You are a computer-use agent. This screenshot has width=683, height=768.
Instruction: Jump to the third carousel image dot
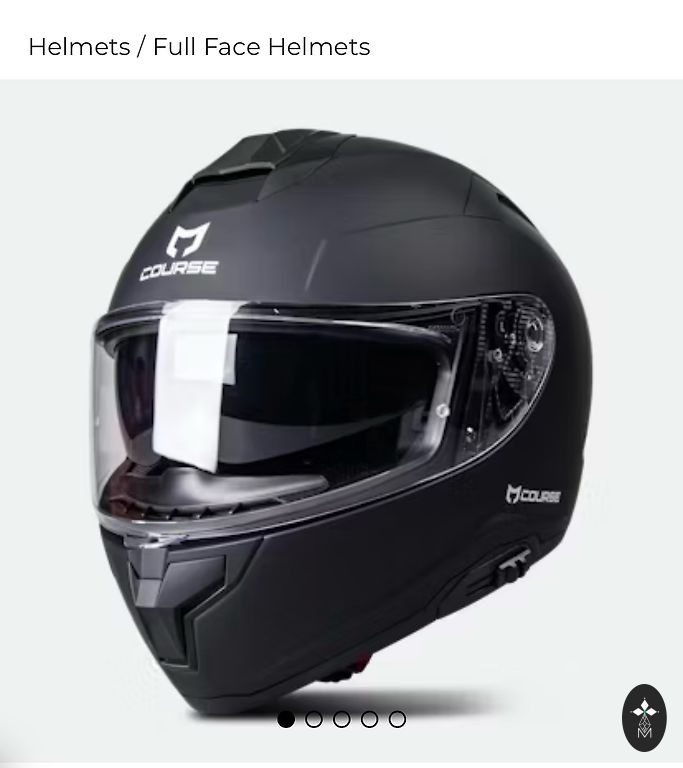point(342,719)
